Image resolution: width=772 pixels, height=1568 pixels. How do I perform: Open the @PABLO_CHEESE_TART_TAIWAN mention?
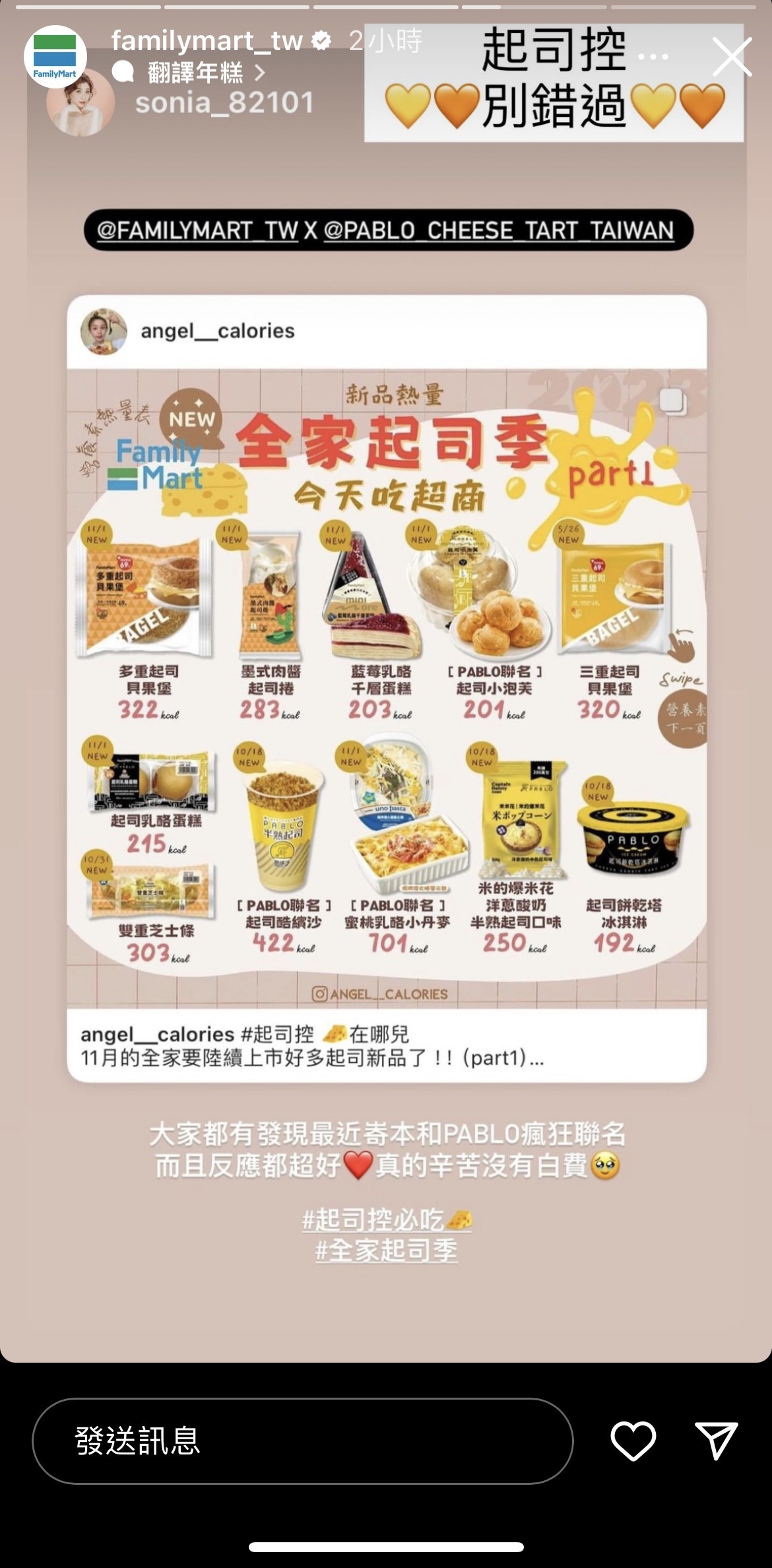[x=498, y=230]
